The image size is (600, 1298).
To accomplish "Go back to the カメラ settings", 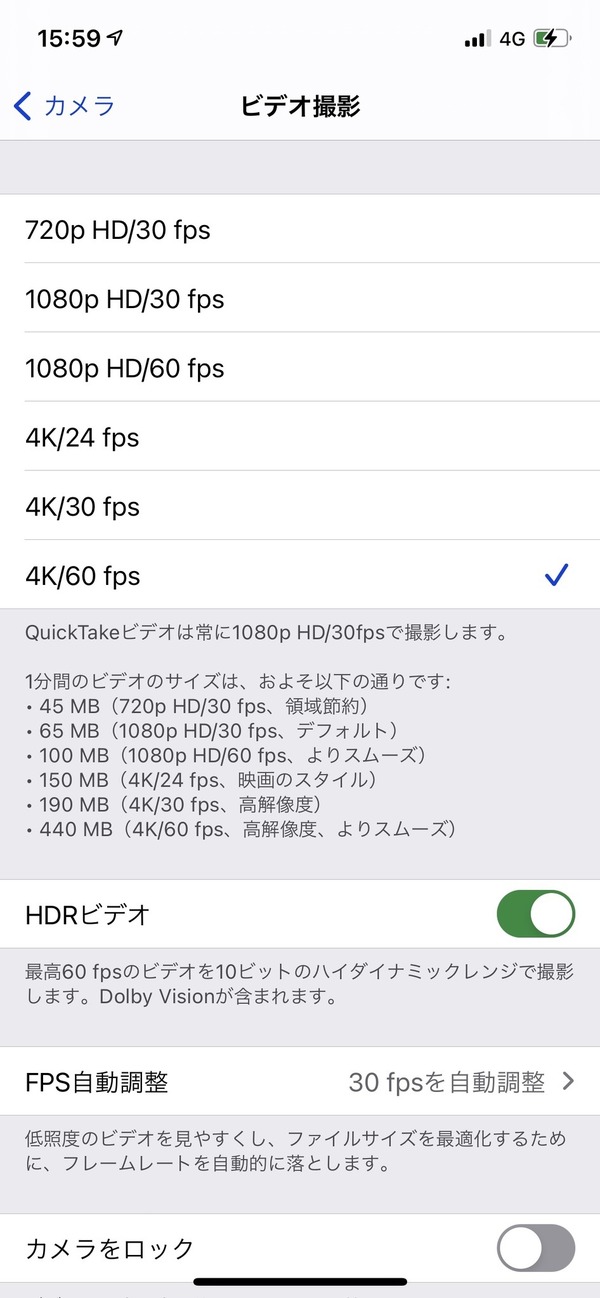I will coord(65,106).
